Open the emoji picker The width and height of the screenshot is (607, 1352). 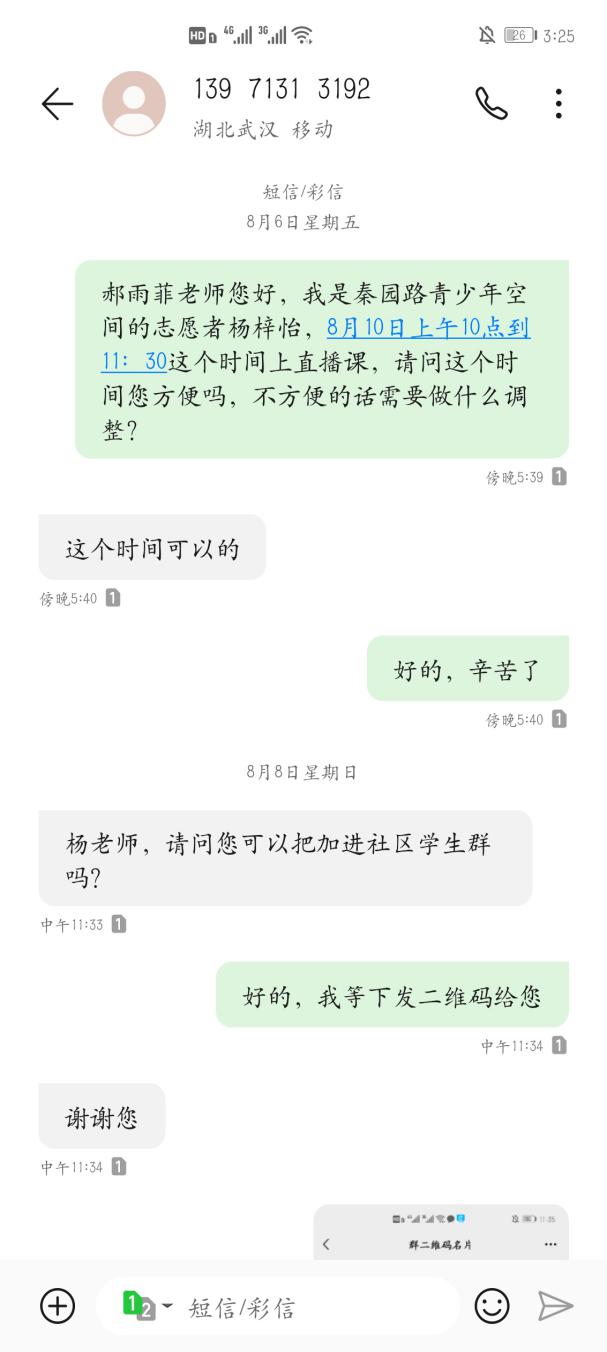(491, 1305)
